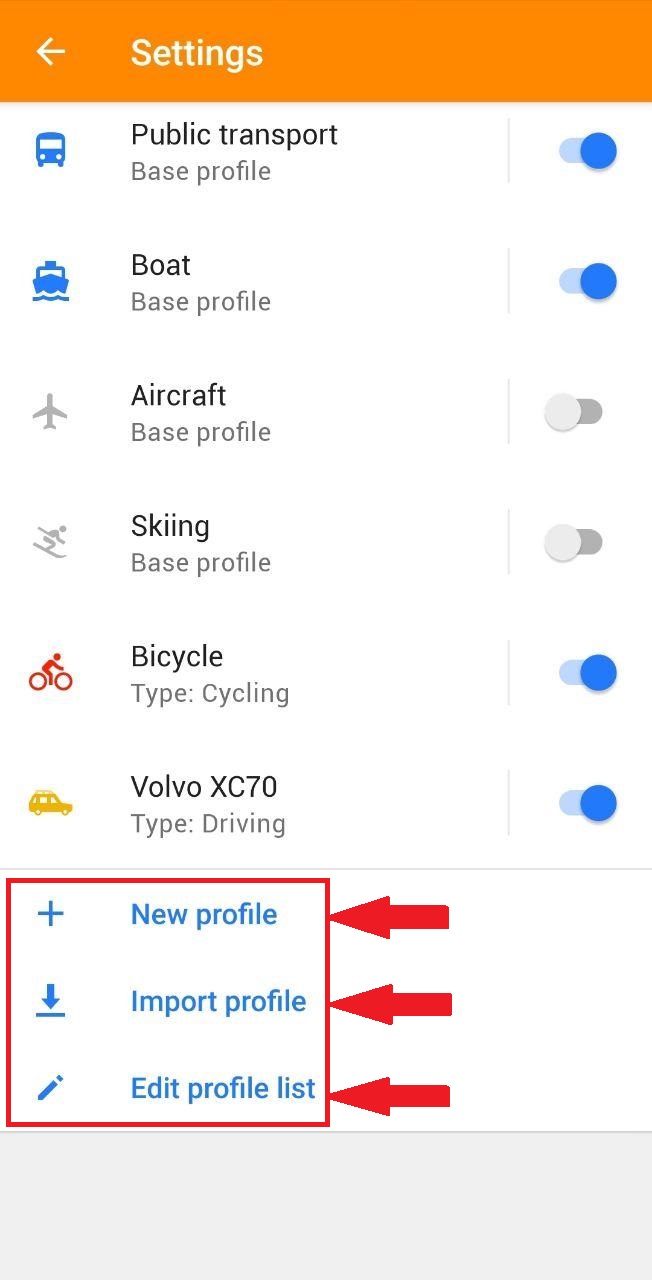Enable the Aircraft profile switch
Viewport: 652px width, 1280px height.
(574, 412)
